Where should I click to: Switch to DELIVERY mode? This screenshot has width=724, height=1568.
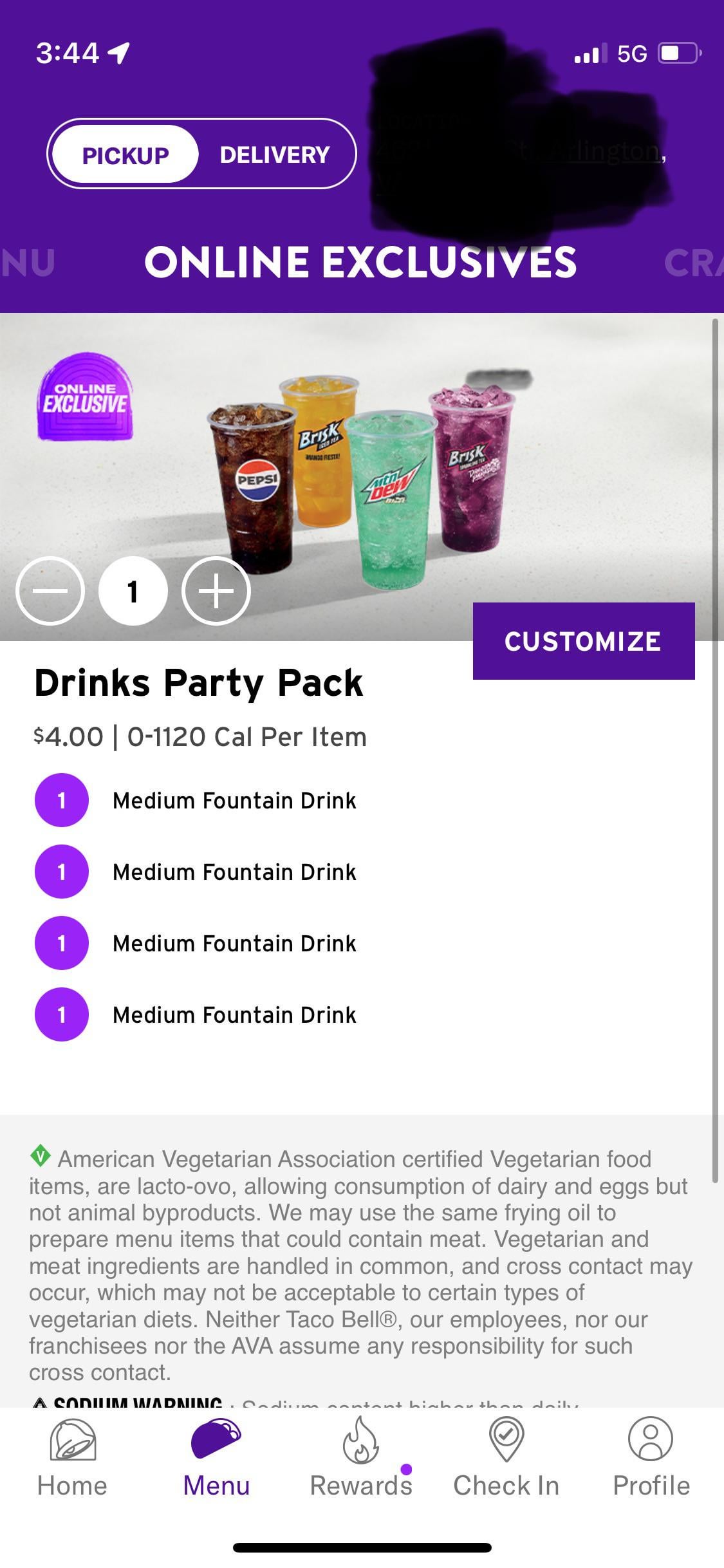(x=275, y=155)
